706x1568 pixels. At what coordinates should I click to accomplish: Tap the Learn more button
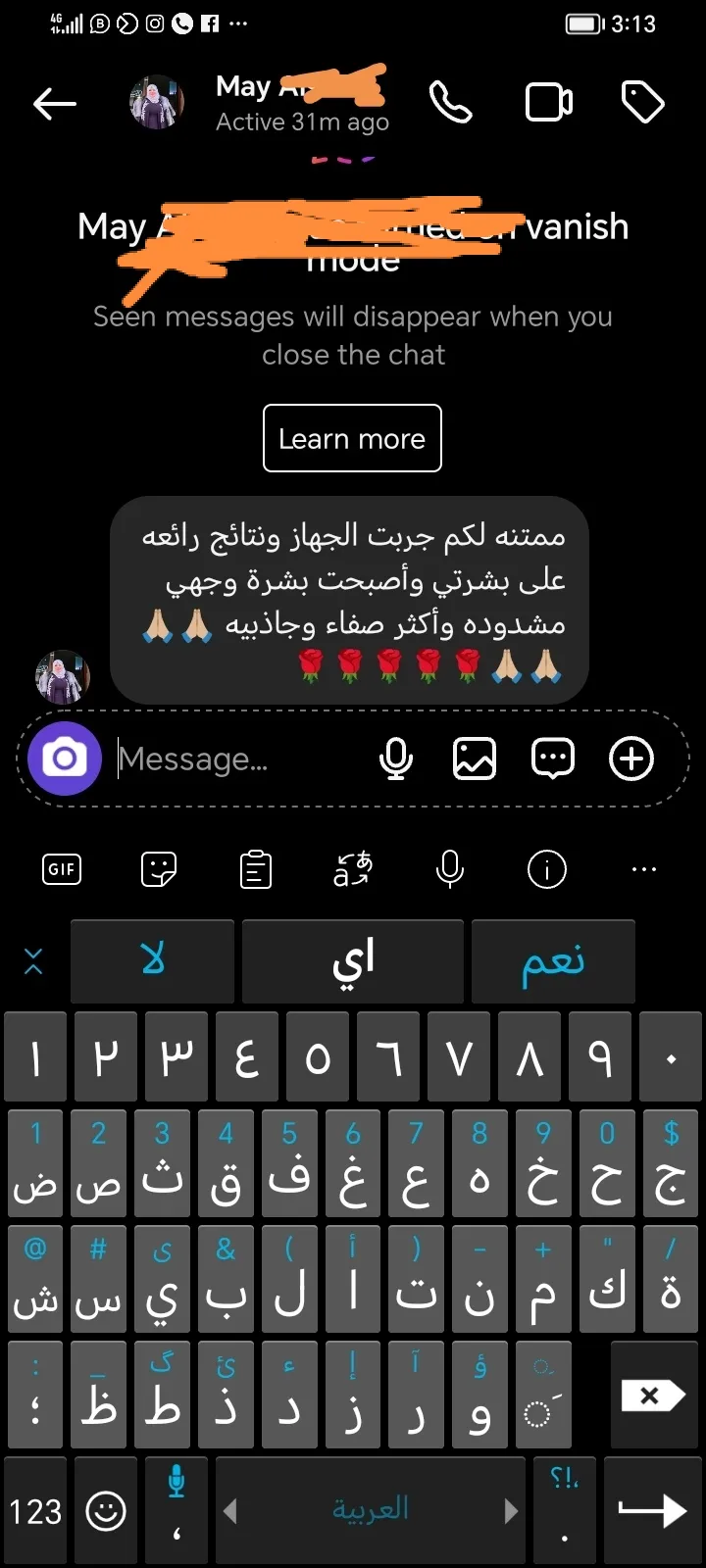point(352,438)
